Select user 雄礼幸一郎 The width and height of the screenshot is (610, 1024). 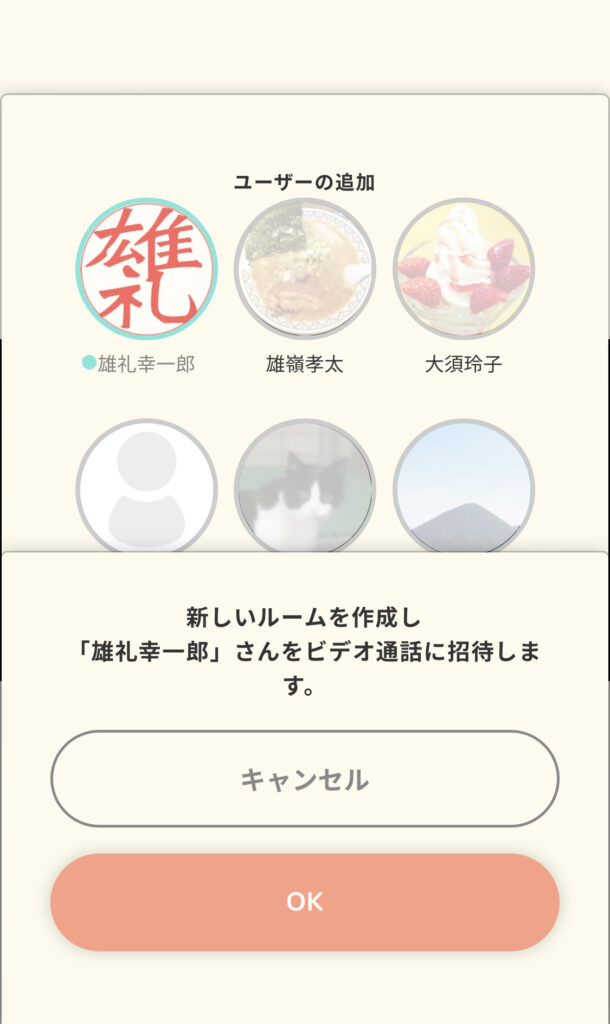[147, 268]
